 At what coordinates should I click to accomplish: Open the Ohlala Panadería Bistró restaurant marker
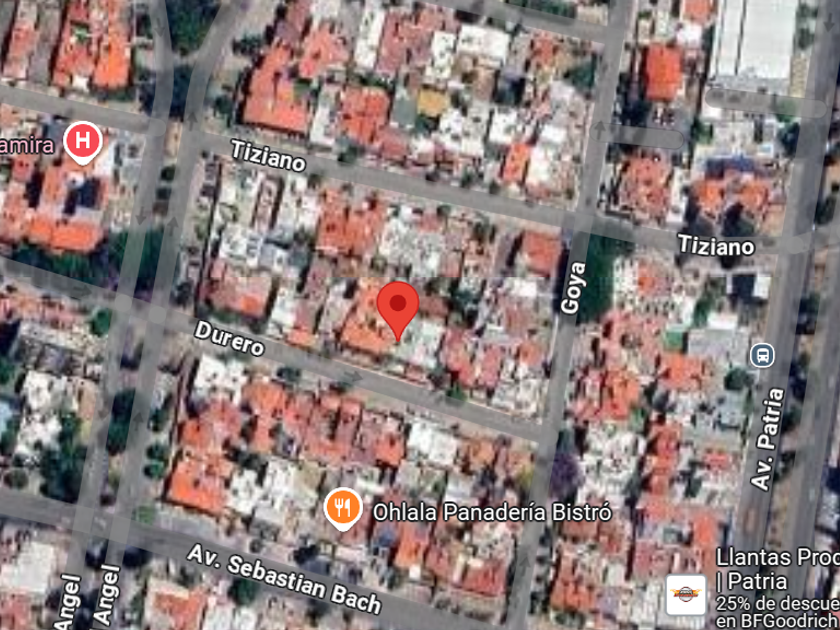pyautogui.click(x=343, y=508)
